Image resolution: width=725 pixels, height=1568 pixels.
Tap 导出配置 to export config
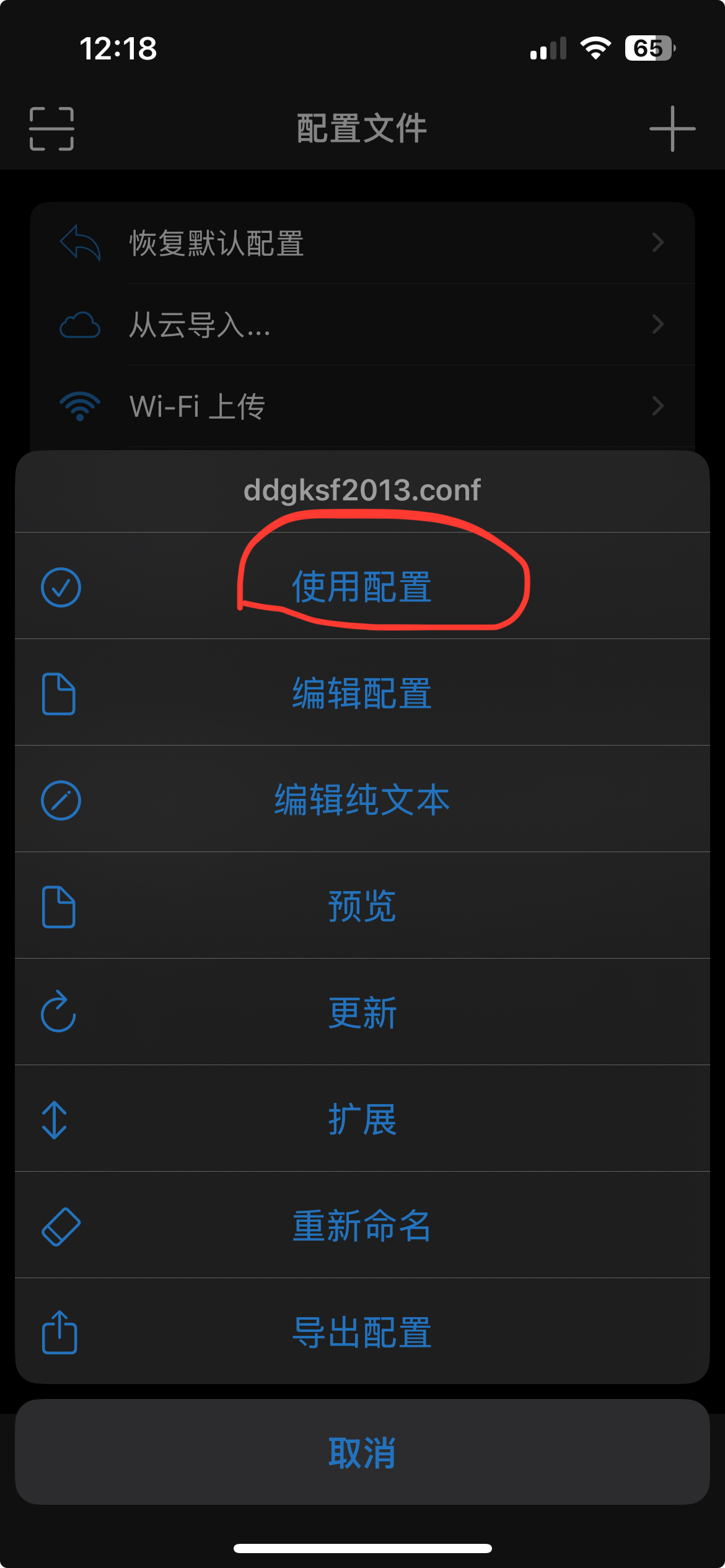tap(362, 1332)
